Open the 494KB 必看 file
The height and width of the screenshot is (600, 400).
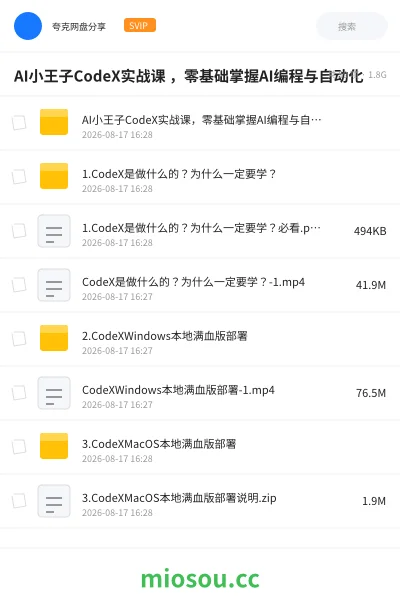point(200,231)
